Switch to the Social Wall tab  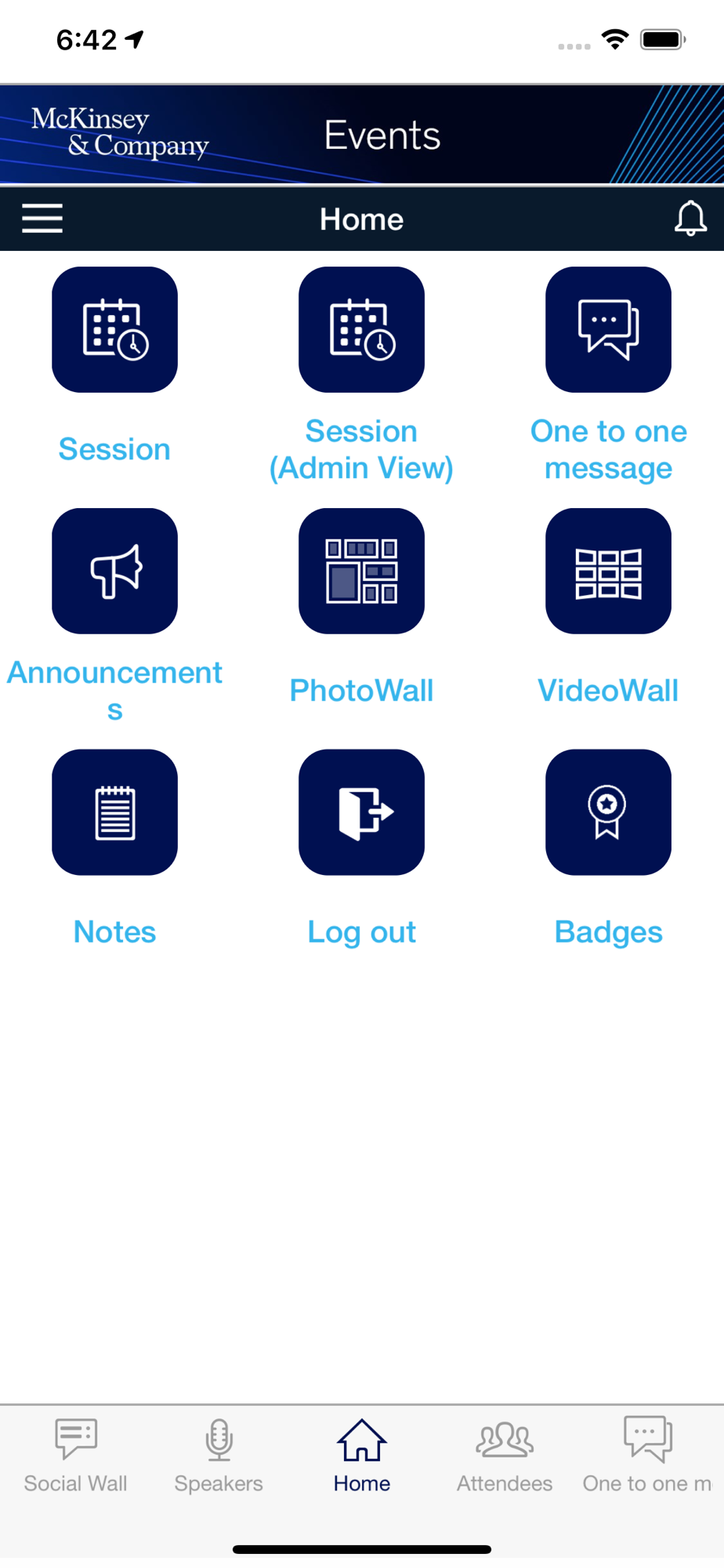[75, 1455]
